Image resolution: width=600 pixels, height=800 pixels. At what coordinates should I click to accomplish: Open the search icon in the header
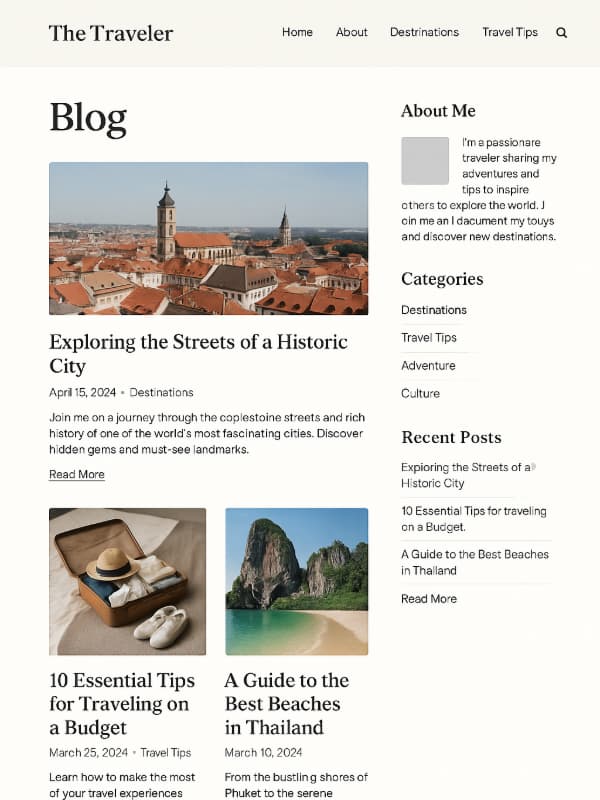(561, 32)
